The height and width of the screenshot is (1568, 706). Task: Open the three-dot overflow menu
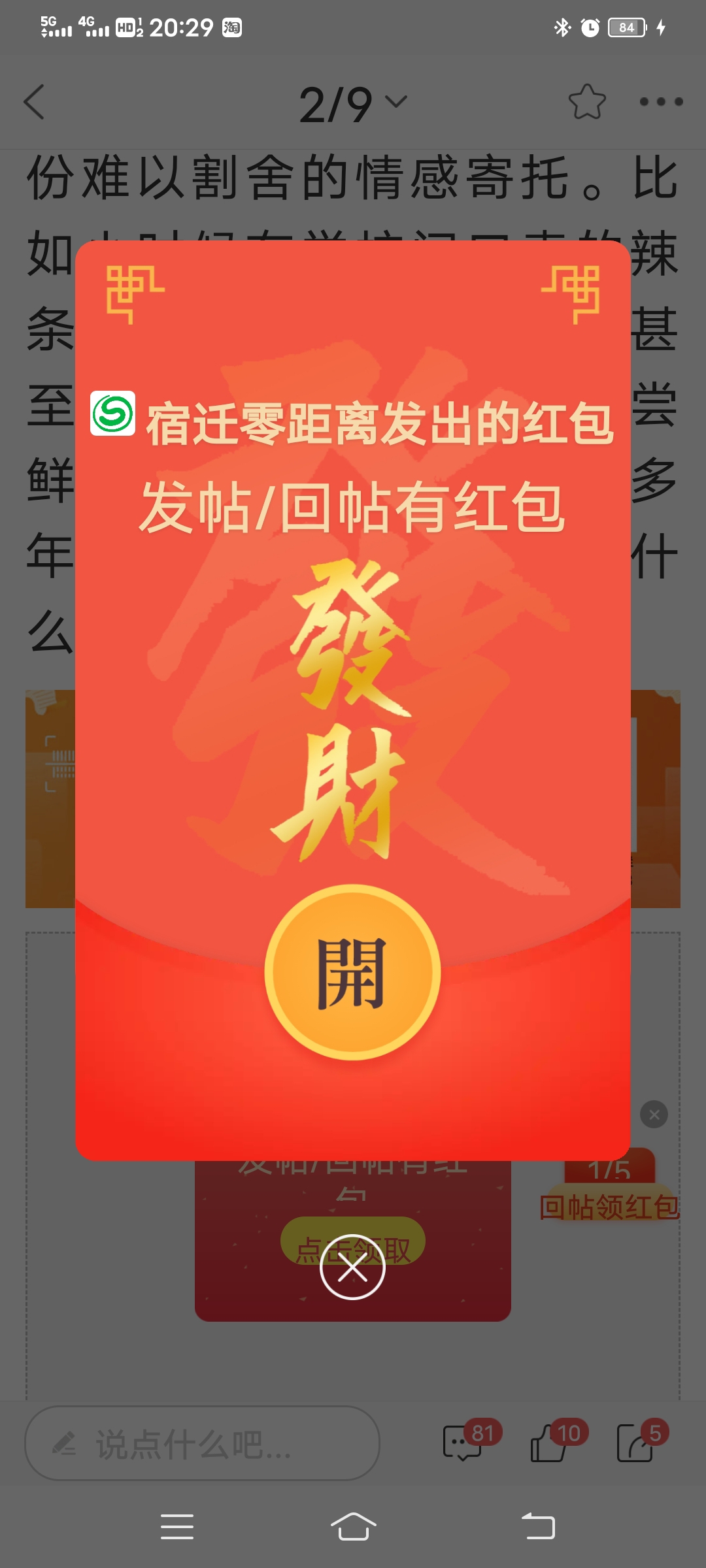pyautogui.click(x=661, y=102)
